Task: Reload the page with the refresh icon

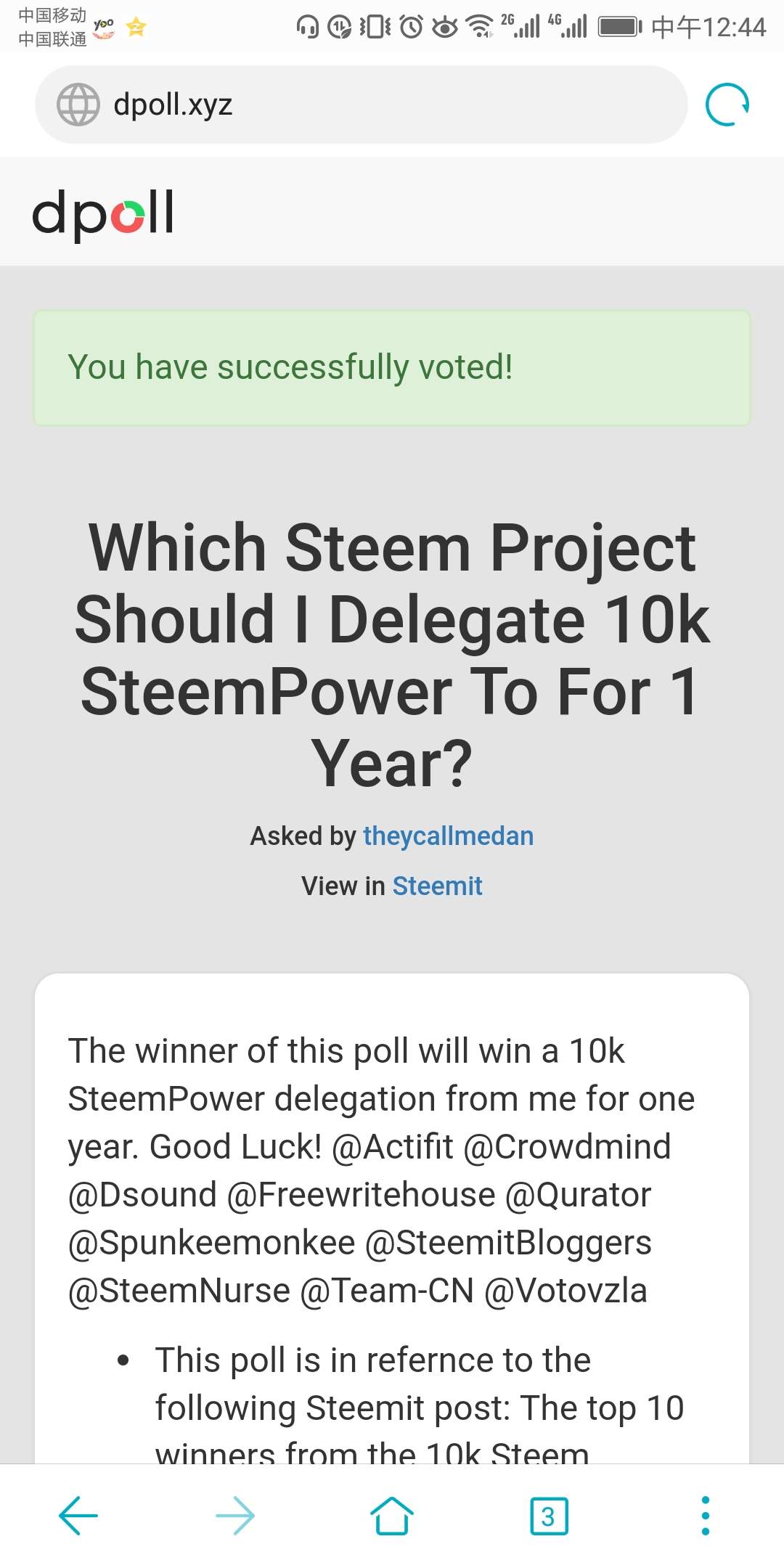Action: point(727,105)
